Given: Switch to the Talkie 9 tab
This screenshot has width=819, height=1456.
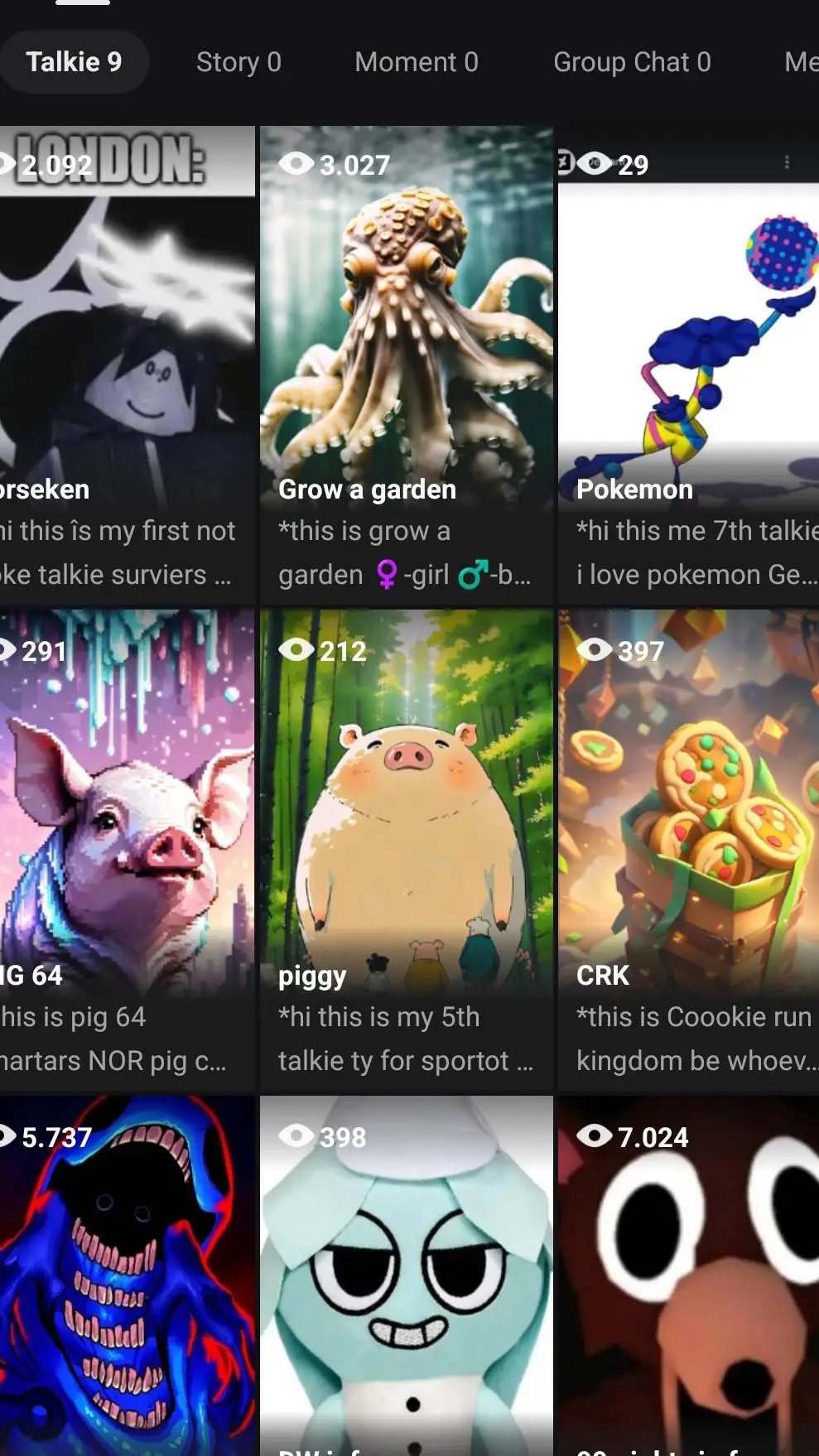Looking at the screenshot, I should click(74, 62).
